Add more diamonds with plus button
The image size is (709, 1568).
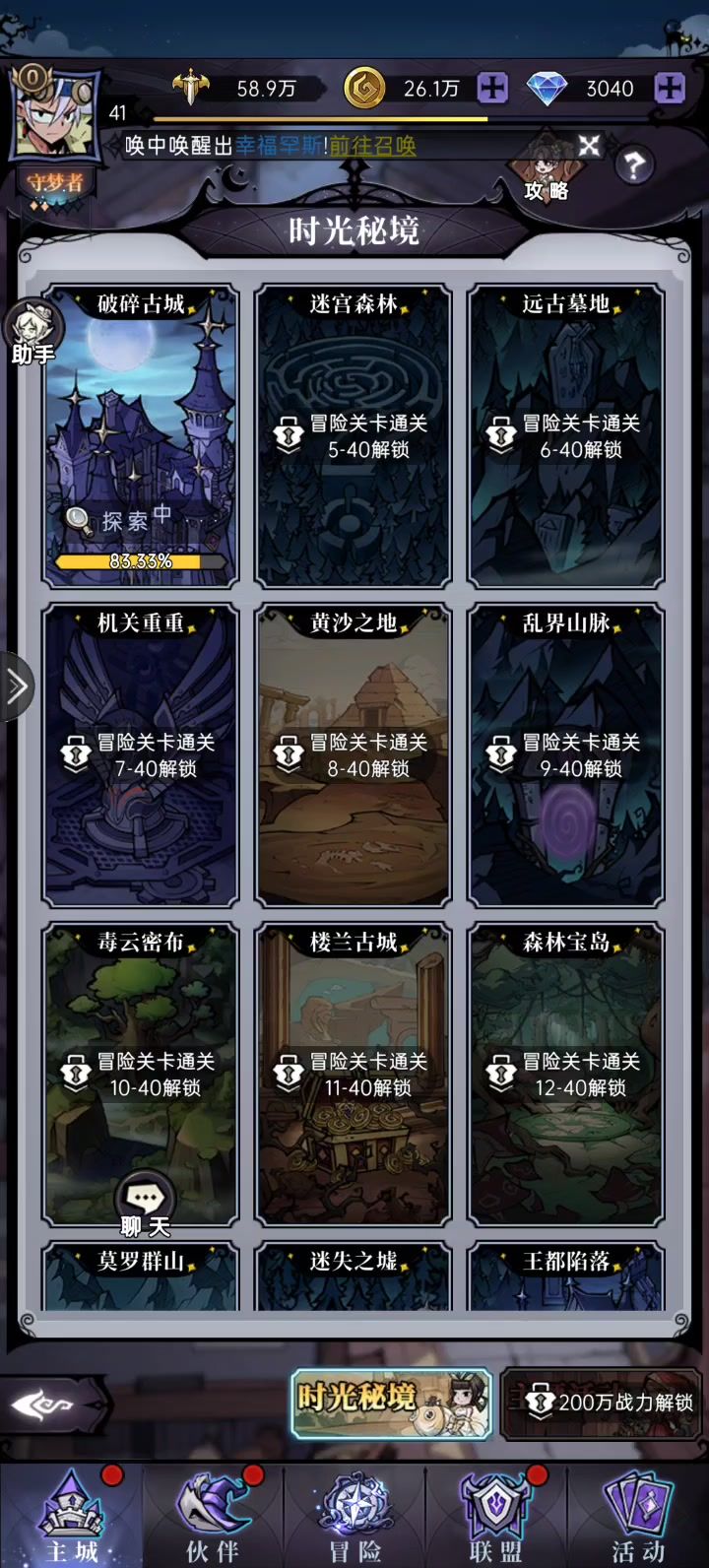point(670,89)
